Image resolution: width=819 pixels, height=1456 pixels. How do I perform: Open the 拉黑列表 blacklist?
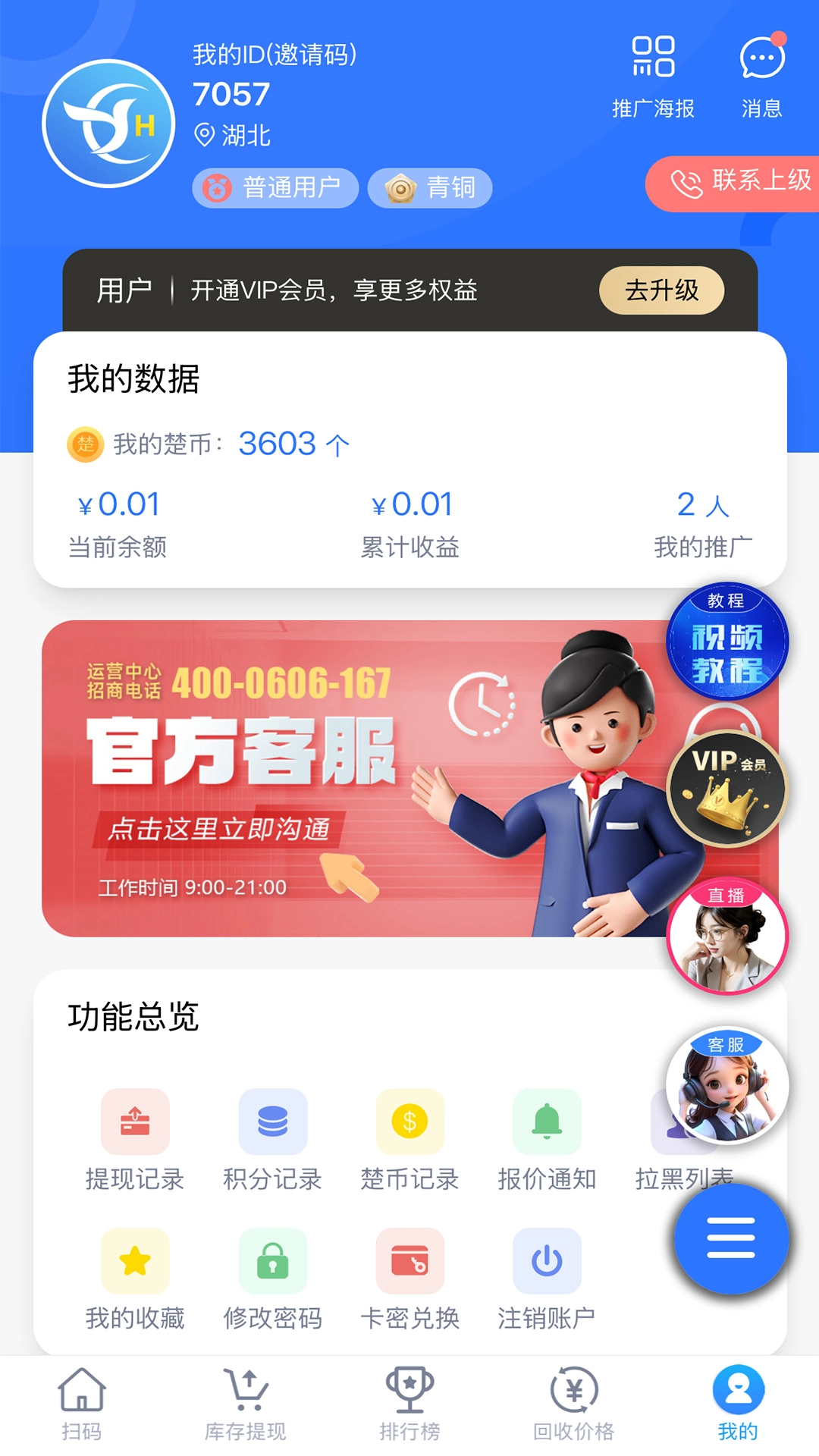(682, 1137)
